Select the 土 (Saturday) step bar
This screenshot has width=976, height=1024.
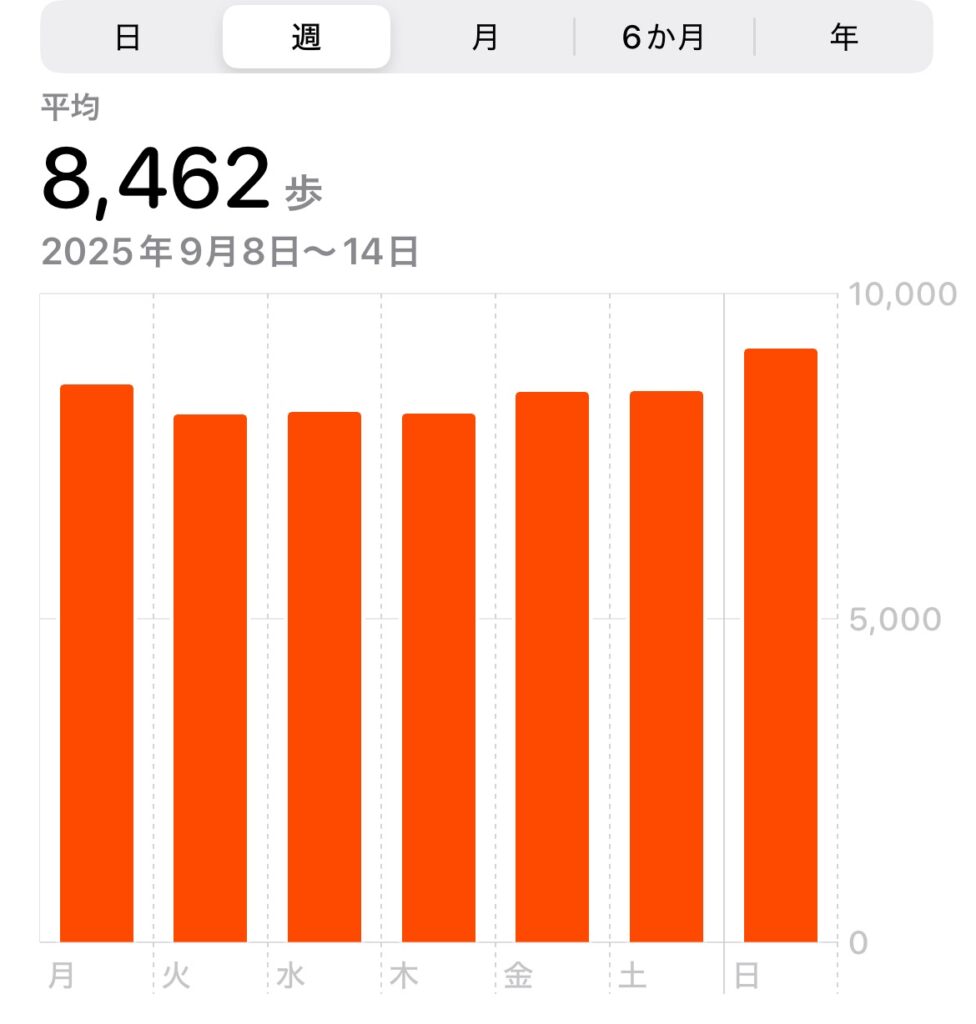coord(666,666)
